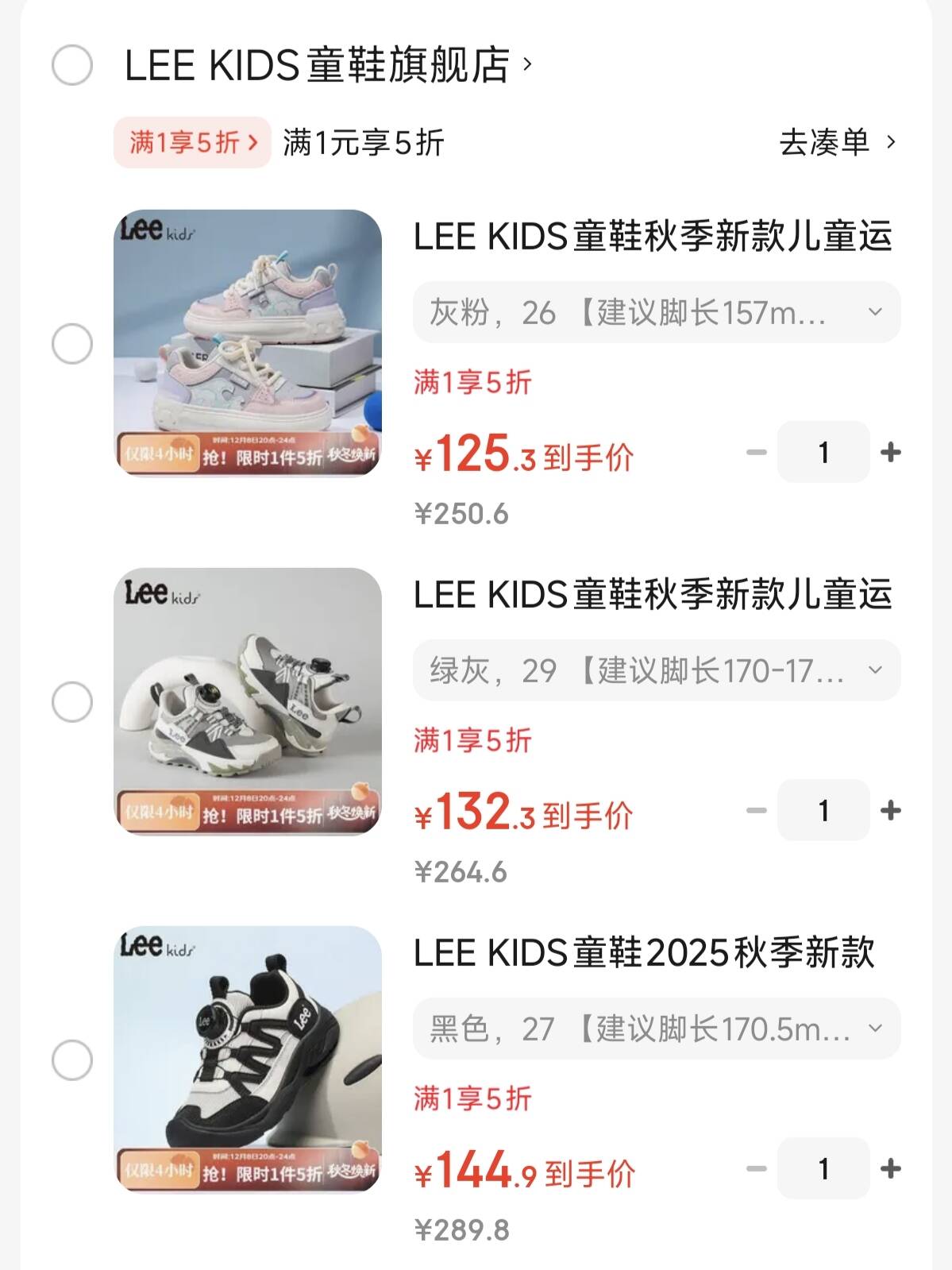Change the 黑色, 27 variant option
Image resolution: width=952 pixels, height=1270 pixels.
coord(657,1029)
